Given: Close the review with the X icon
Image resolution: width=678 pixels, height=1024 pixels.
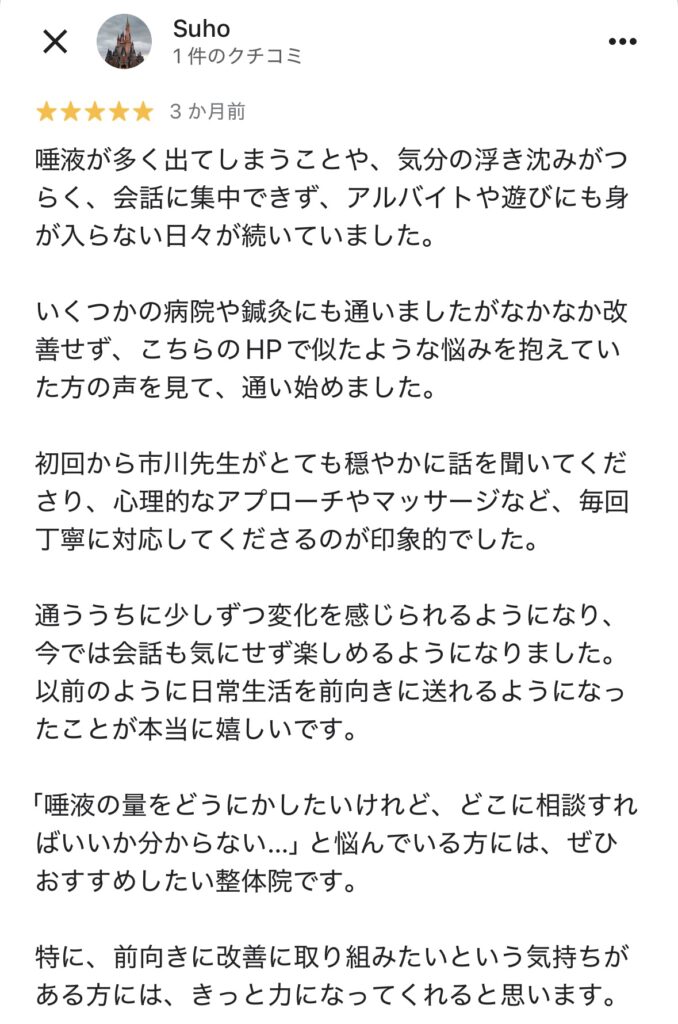Looking at the screenshot, I should 54,41.
